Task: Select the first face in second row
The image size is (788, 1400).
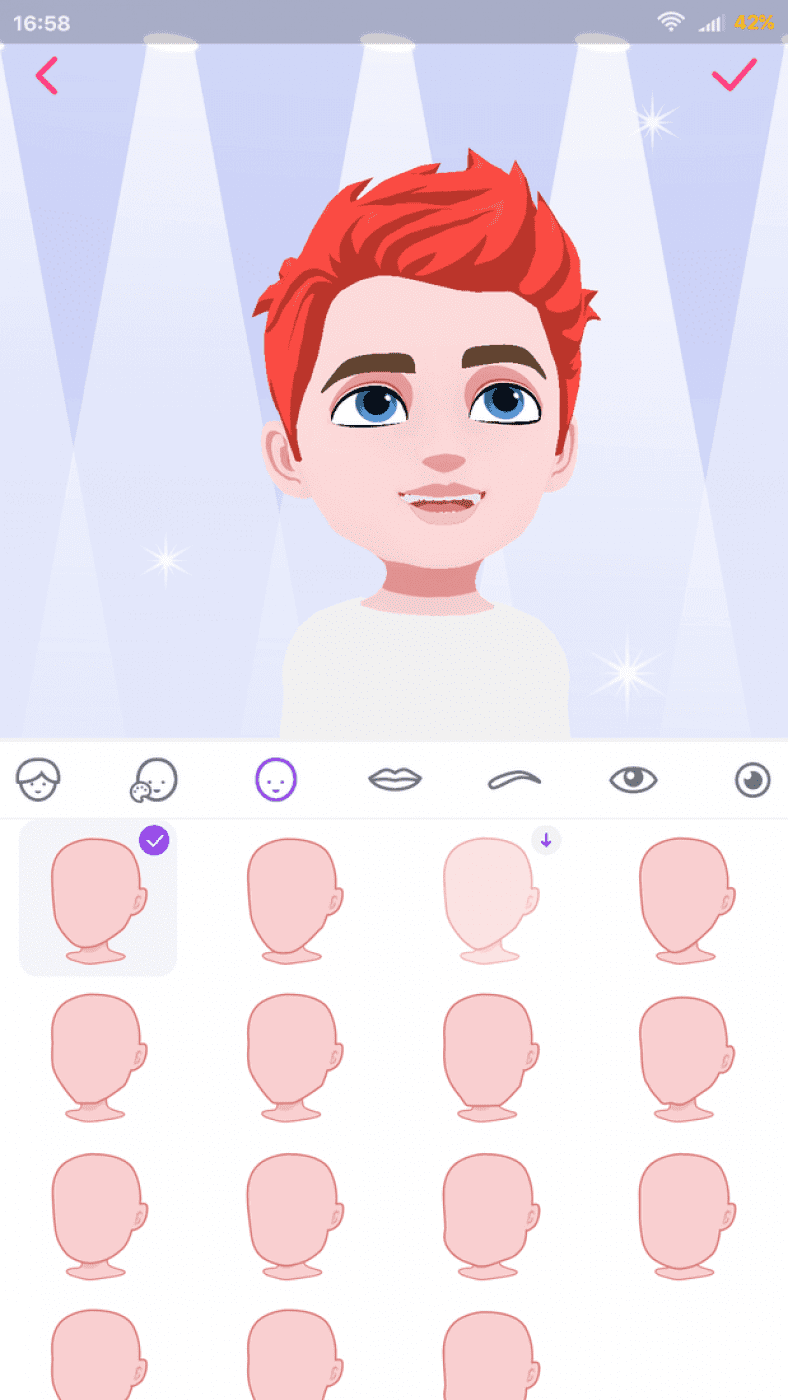Action: [97, 1055]
